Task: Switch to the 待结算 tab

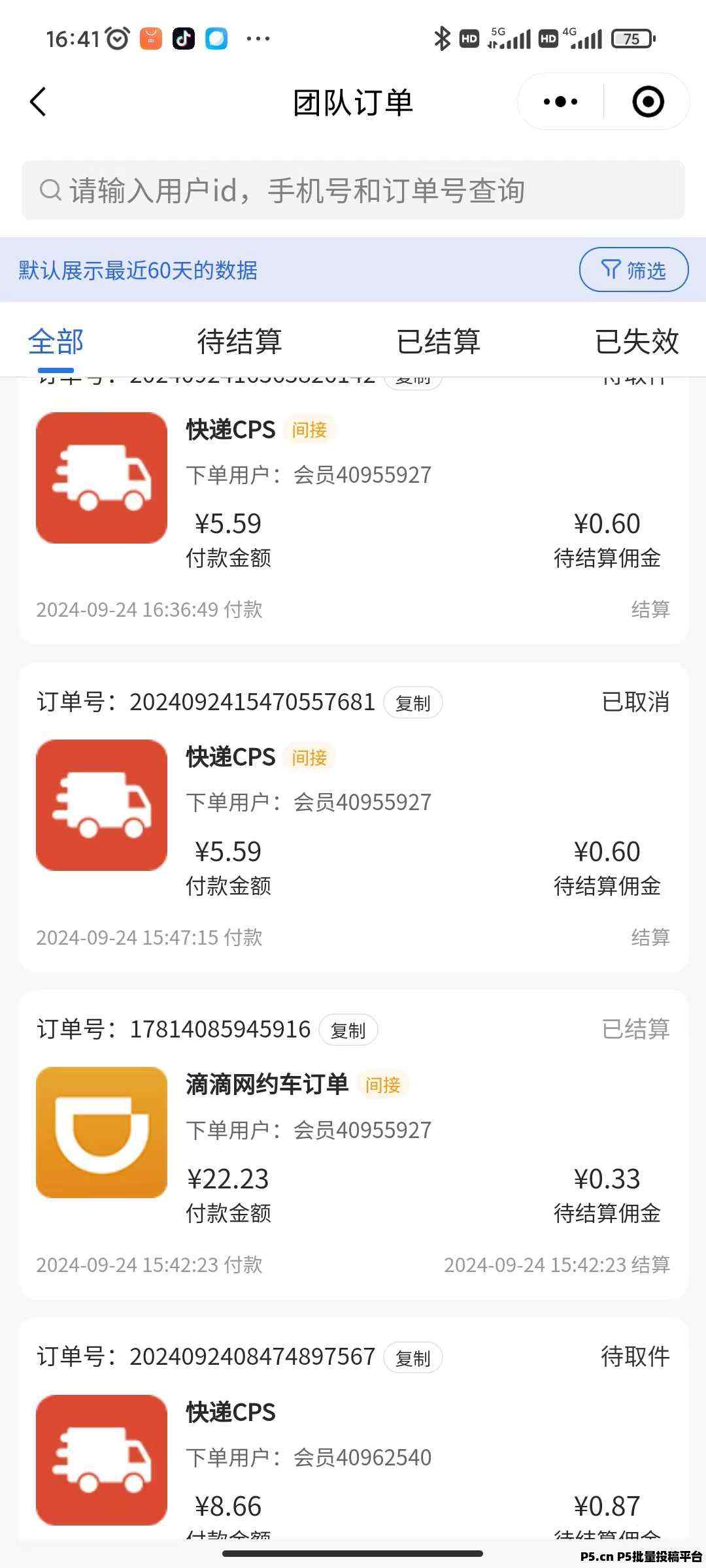Action: tap(239, 342)
